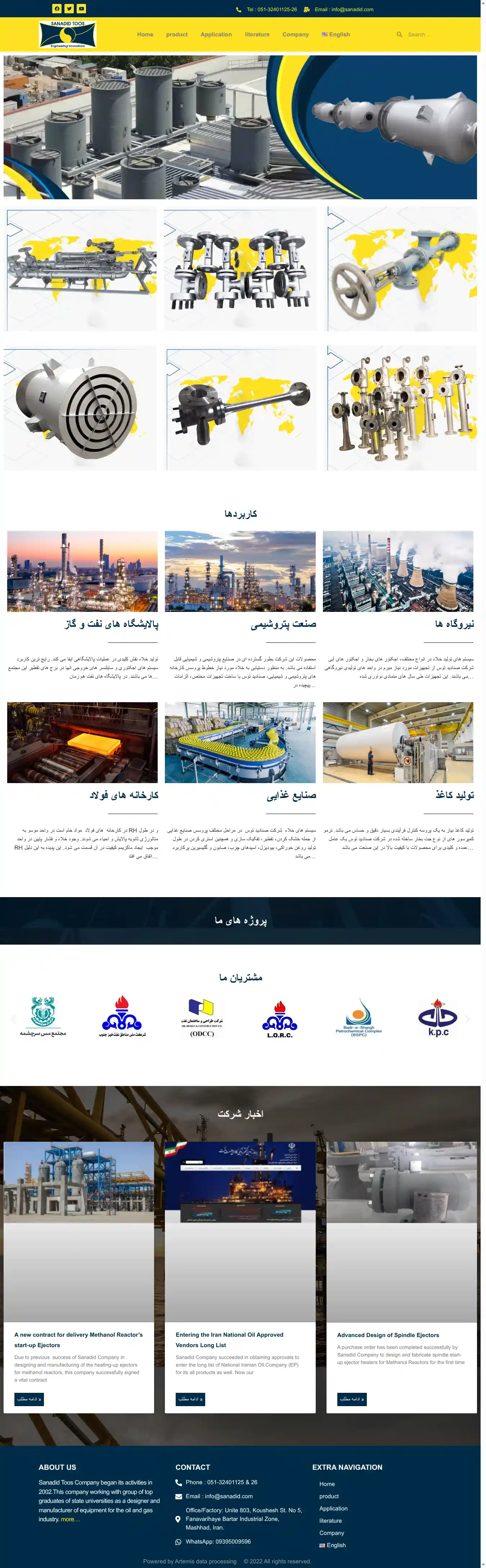Tap the more… link in About Us
486x1568 pixels.
click(x=70, y=1519)
